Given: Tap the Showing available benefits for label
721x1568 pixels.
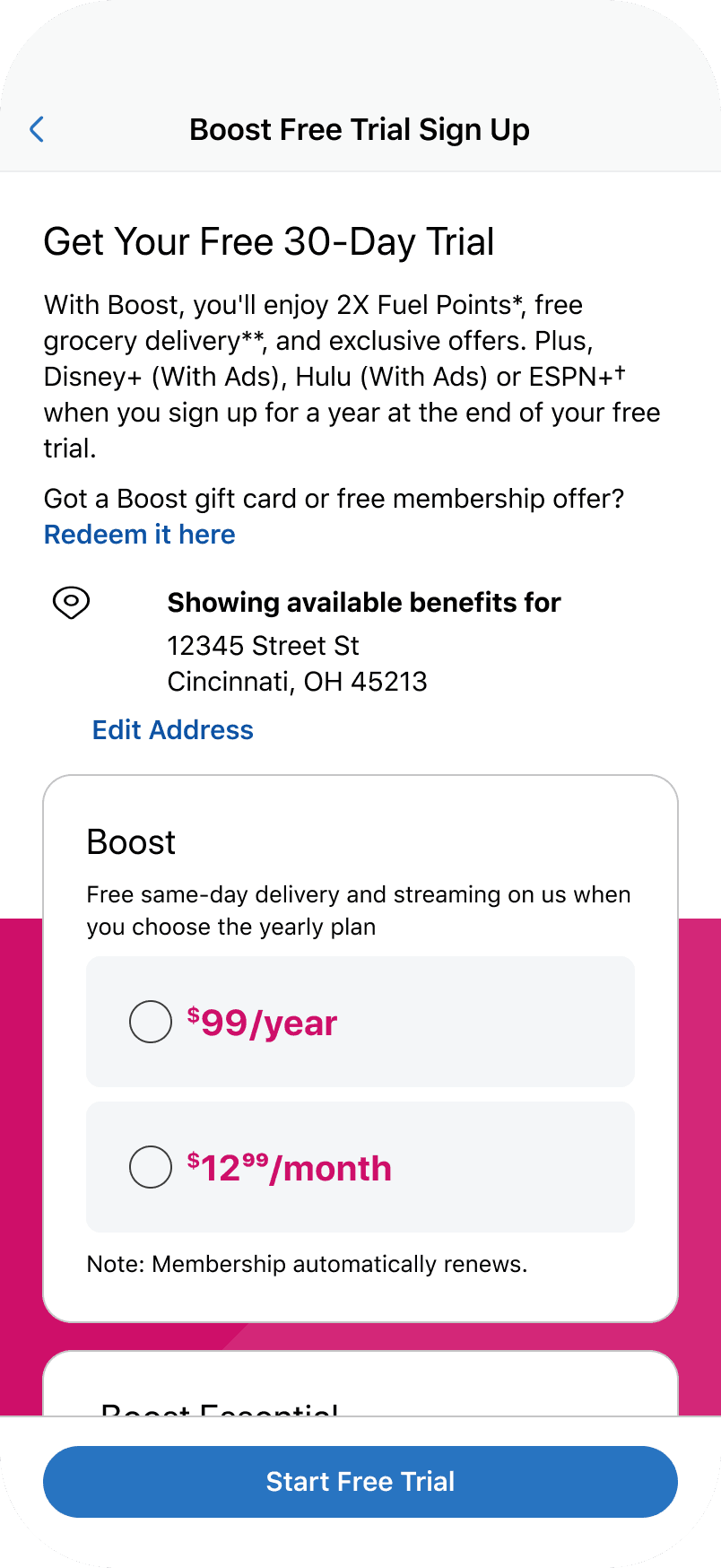Looking at the screenshot, I should [364, 602].
